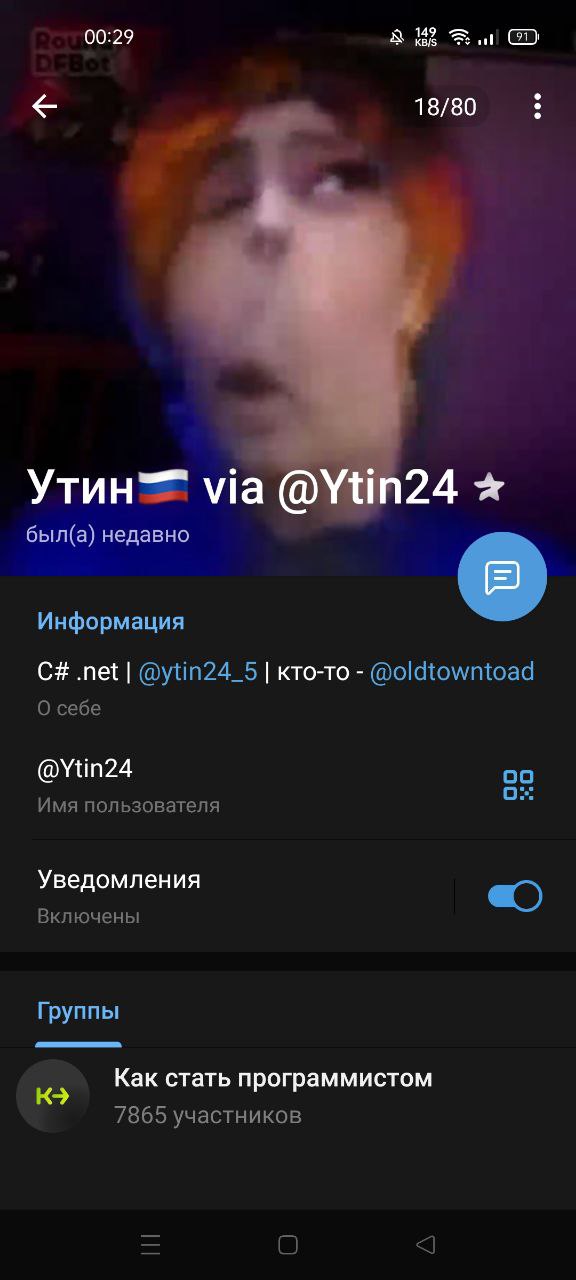Turn off the Уведомления switch
576x1280 pixels.
(515, 896)
